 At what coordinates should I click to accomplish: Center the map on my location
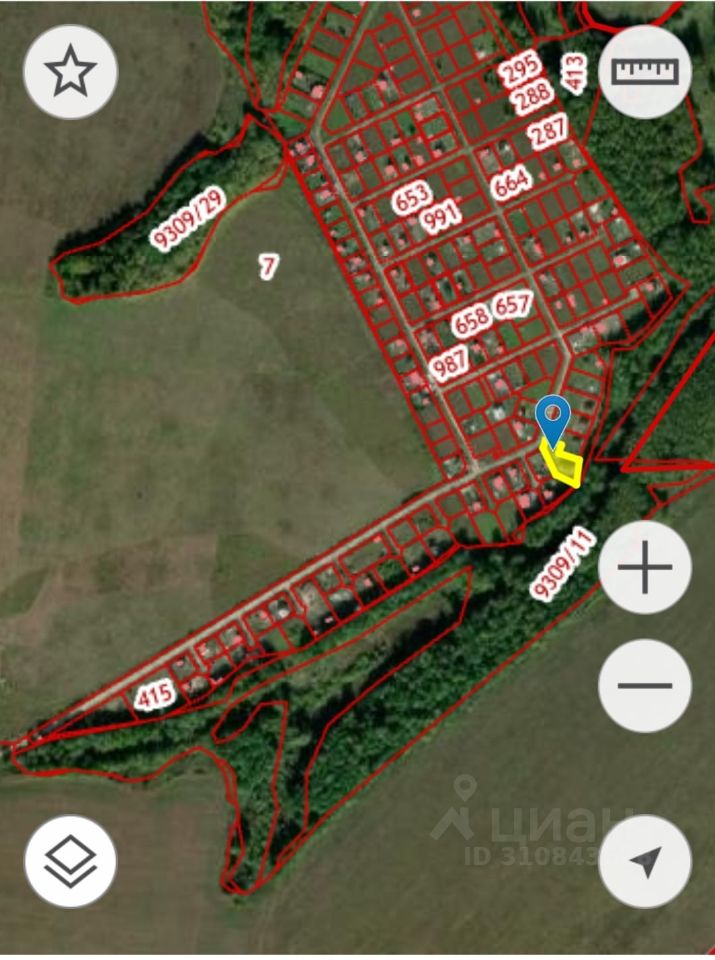pos(645,861)
